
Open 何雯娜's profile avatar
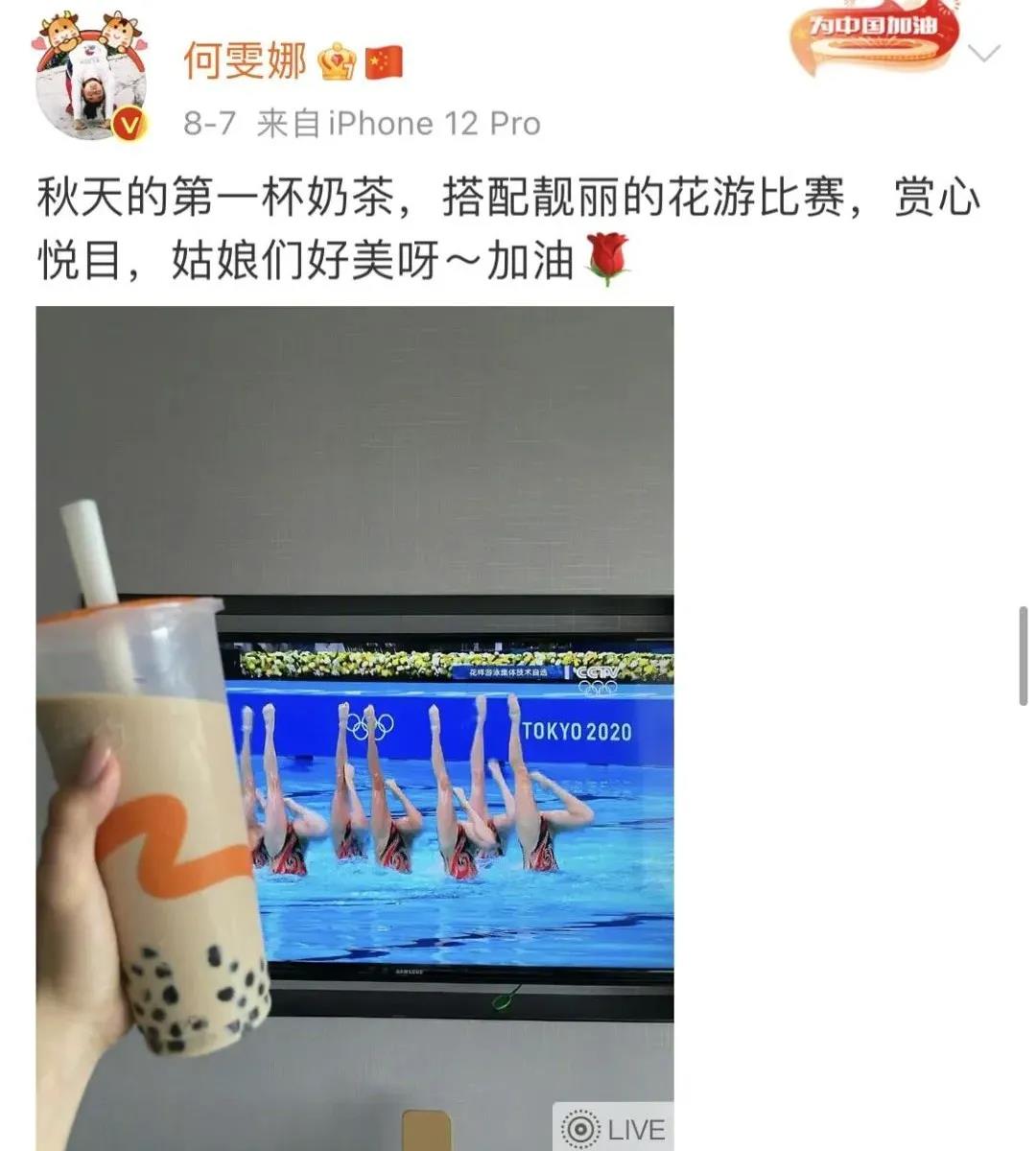[90, 88]
